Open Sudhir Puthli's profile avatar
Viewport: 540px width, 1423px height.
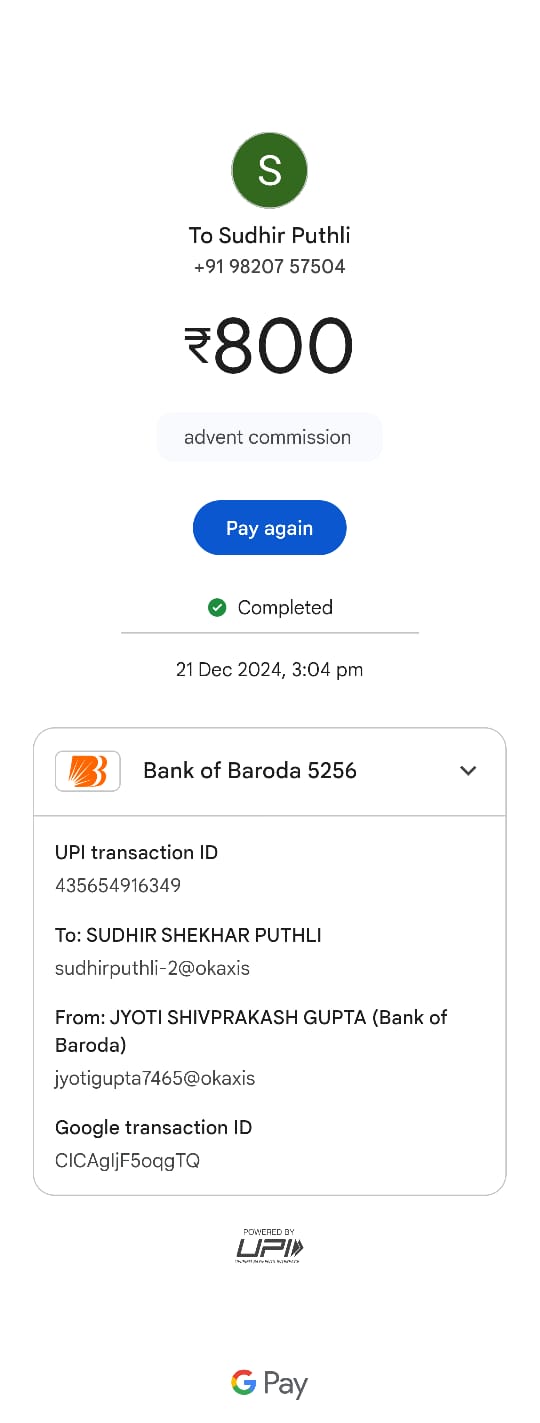(269, 170)
